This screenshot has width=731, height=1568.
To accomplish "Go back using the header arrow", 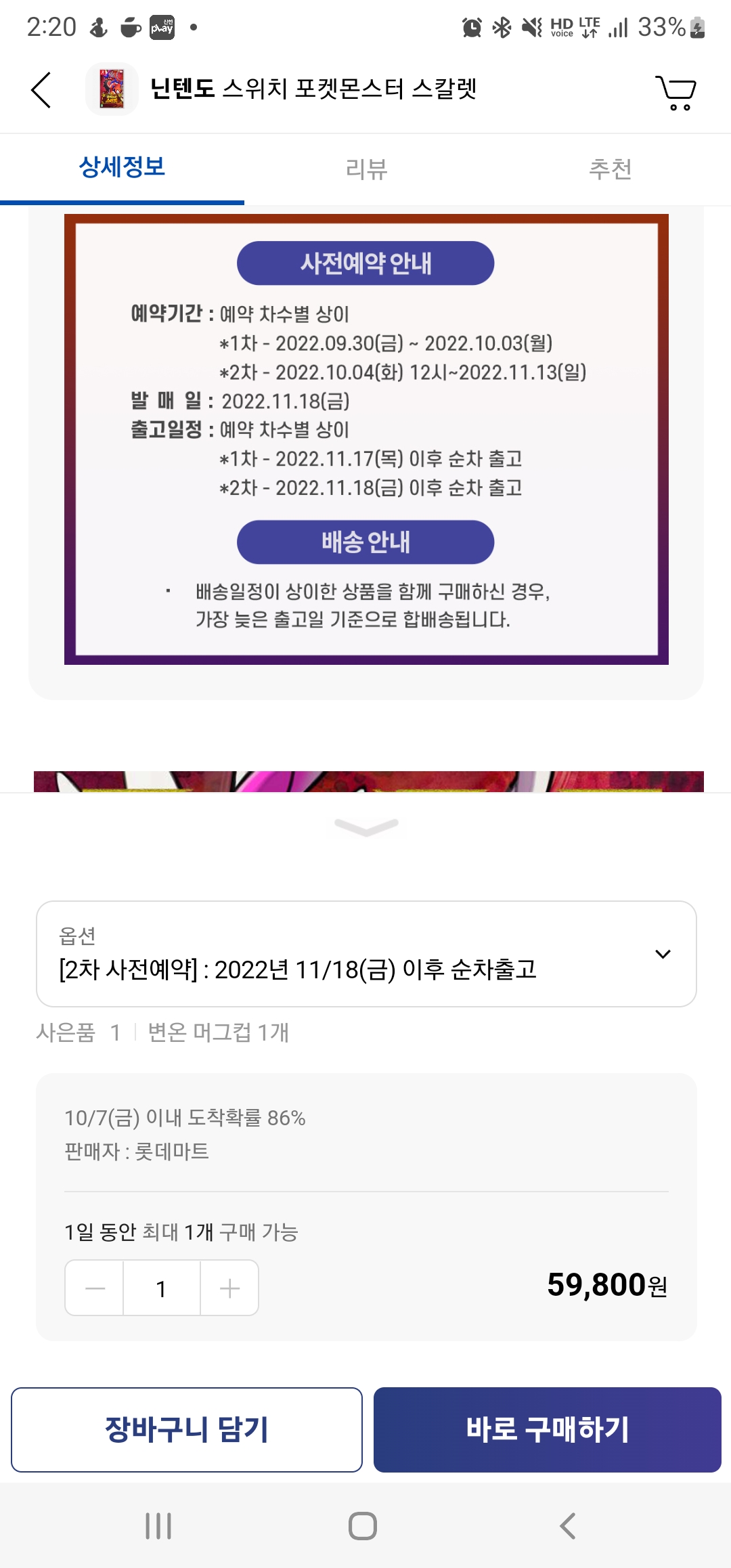I will [x=41, y=90].
